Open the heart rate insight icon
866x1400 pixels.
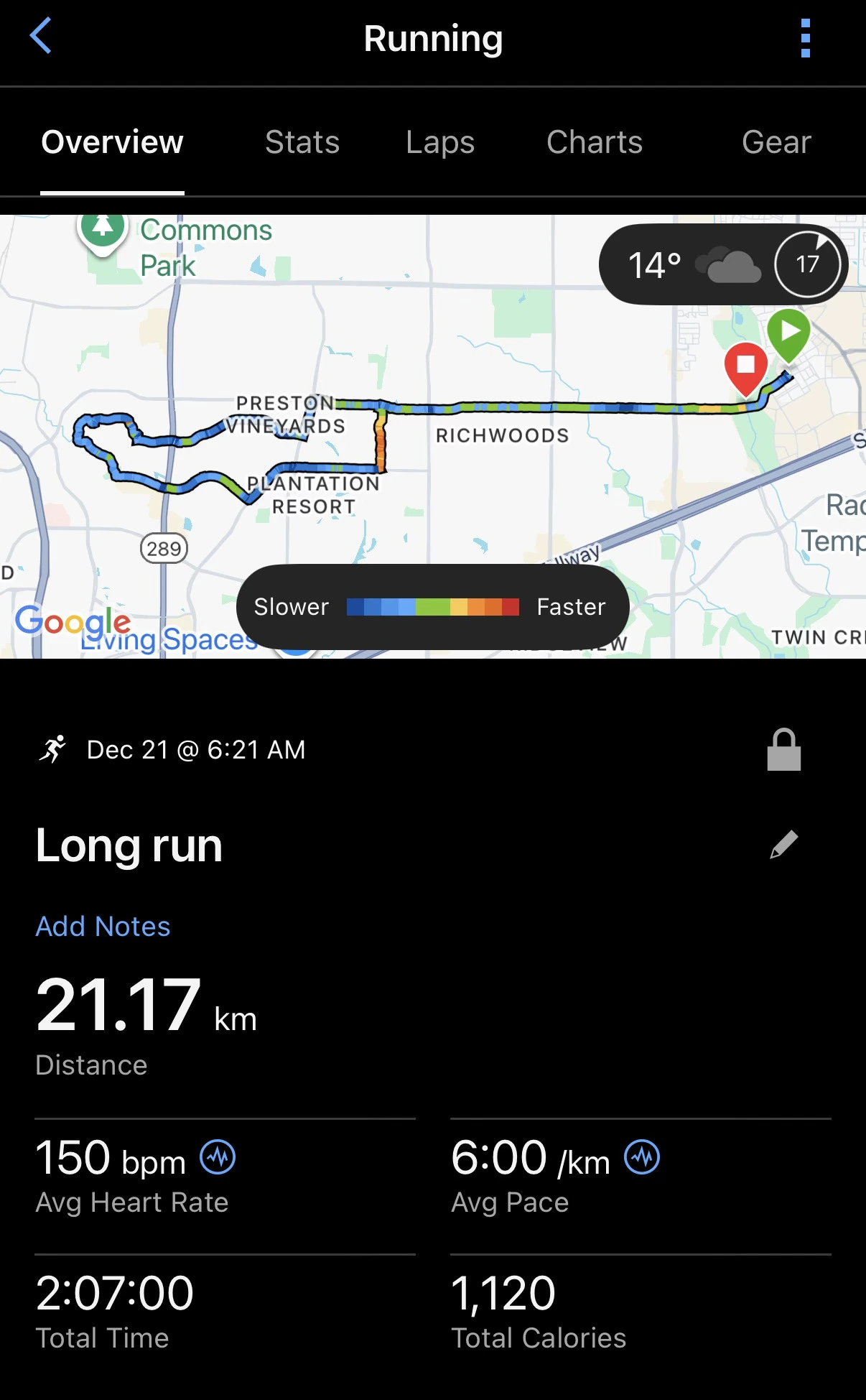click(x=218, y=1157)
